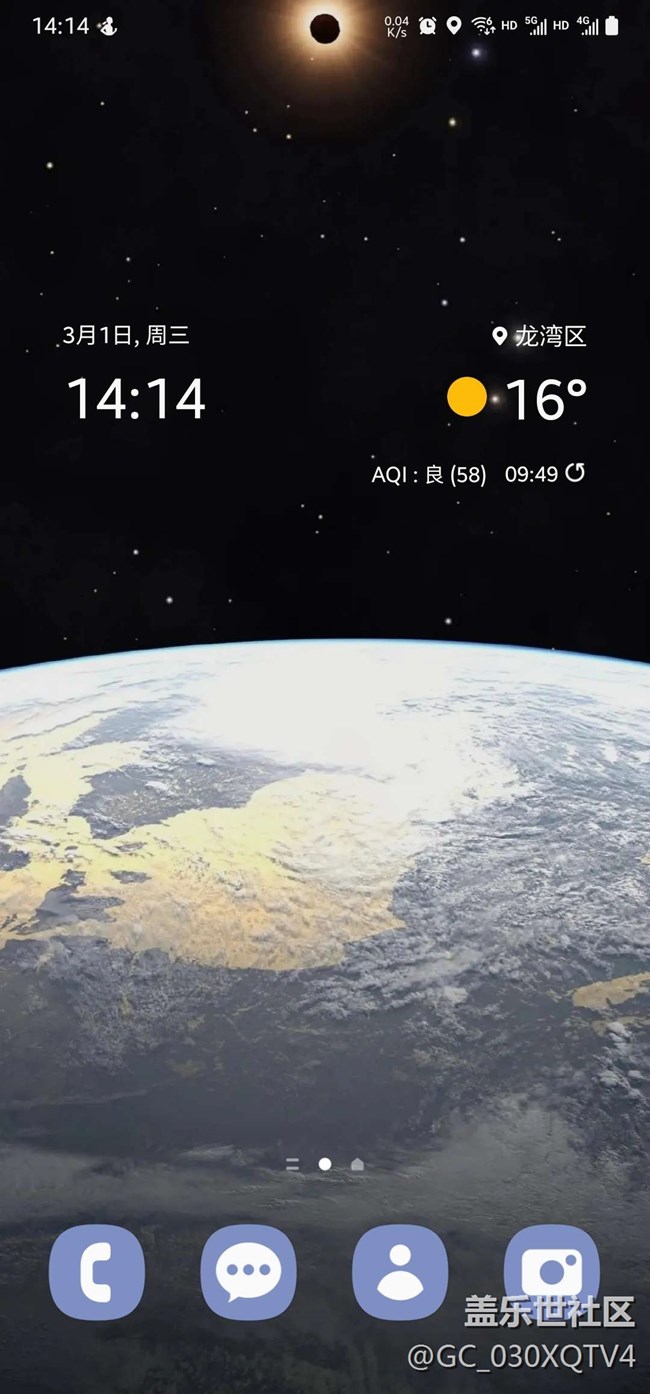Open the date 3月1日 in calendar
The image size is (650, 1394).
[x=126, y=335]
